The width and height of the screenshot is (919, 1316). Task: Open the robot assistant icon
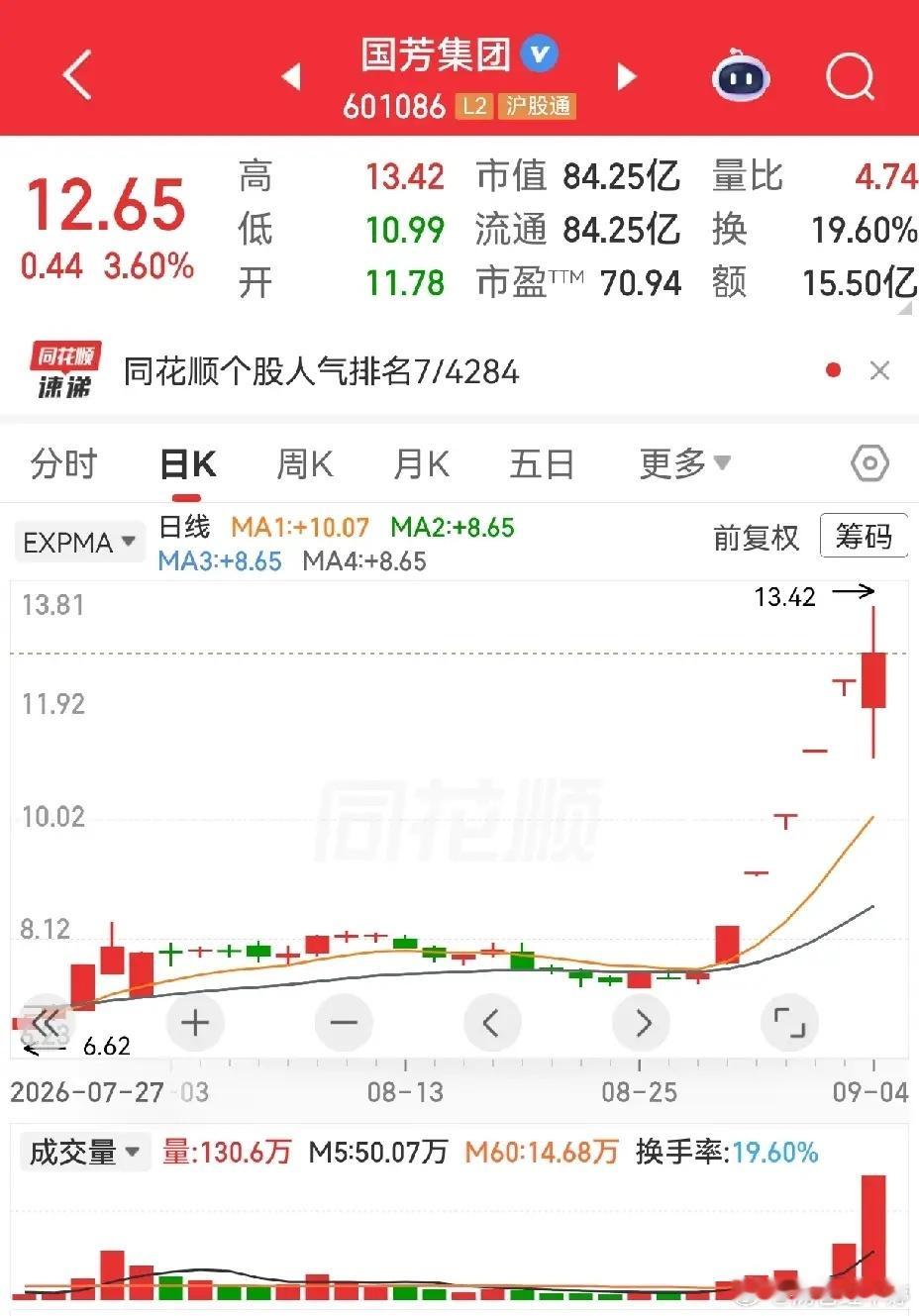click(x=741, y=75)
